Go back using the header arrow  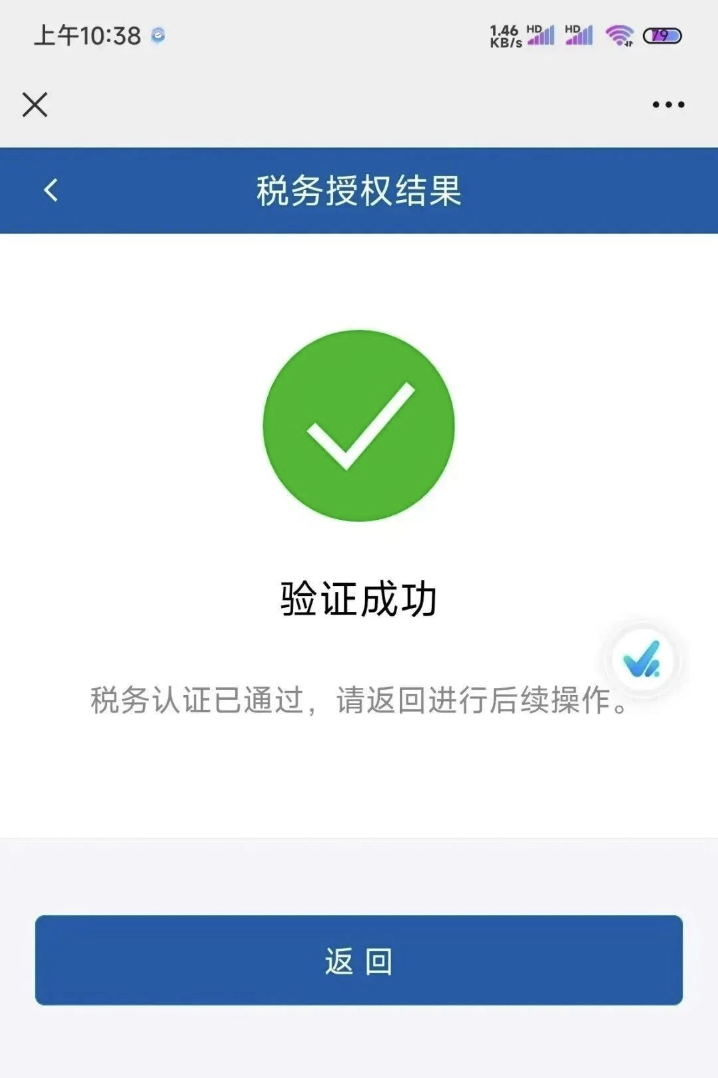51,190
